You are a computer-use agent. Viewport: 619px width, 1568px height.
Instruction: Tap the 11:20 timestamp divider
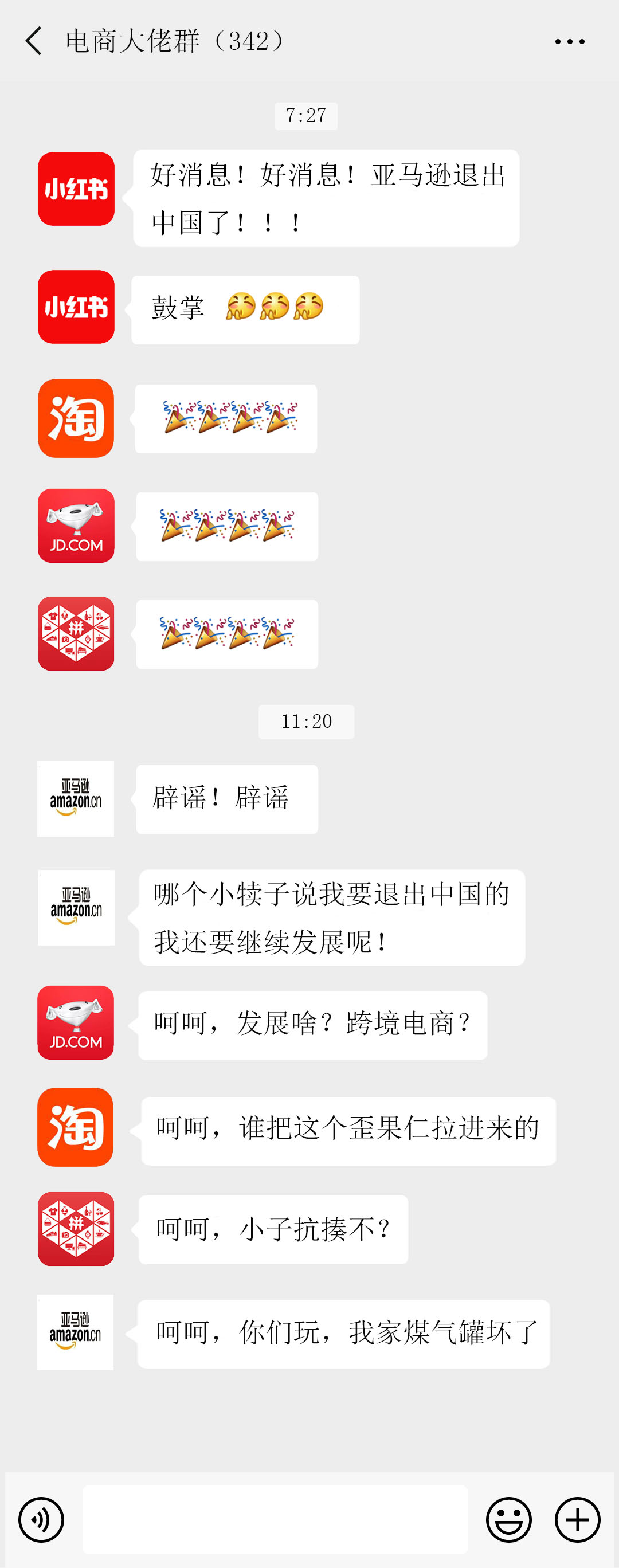307,722
